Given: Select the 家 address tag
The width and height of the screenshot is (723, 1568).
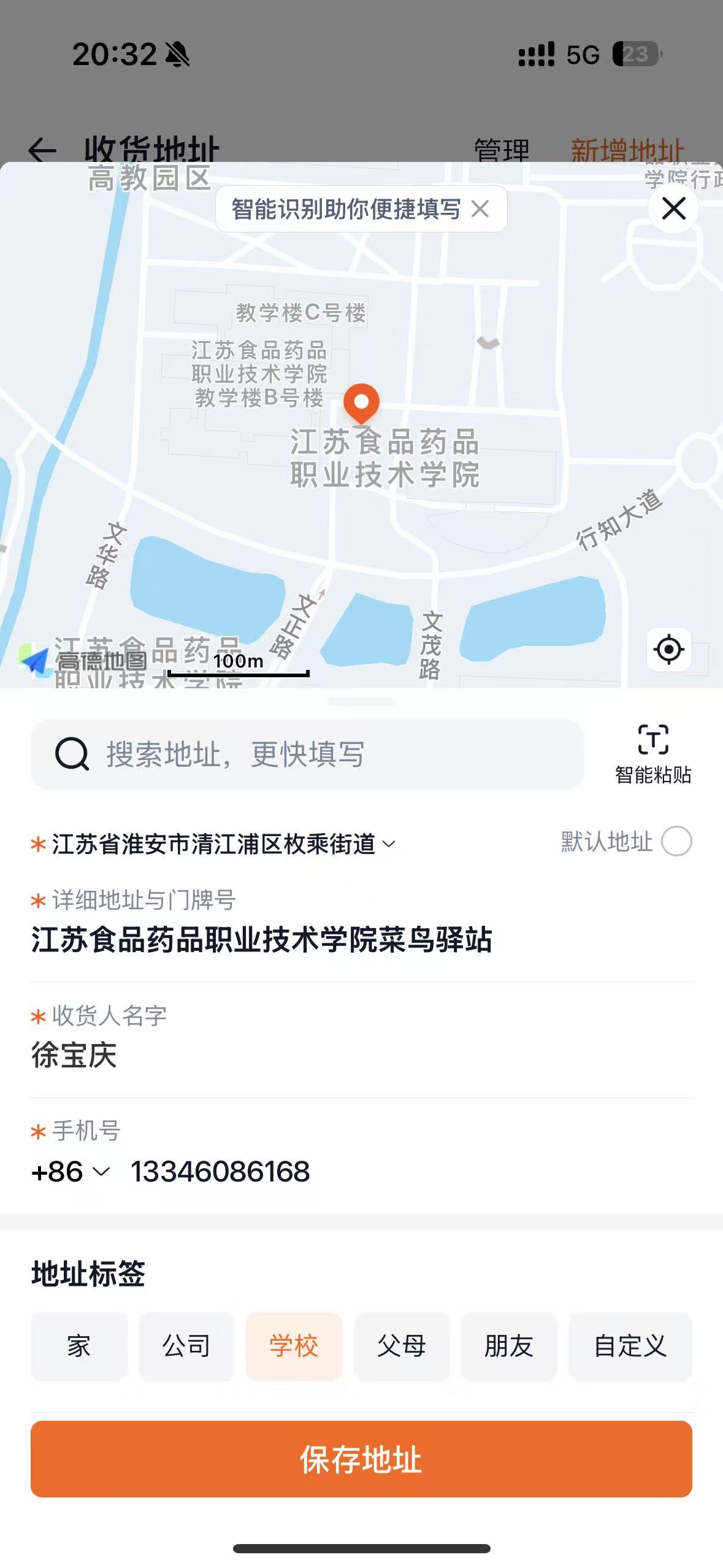Looking at the screenshot, I should 79,1346.
